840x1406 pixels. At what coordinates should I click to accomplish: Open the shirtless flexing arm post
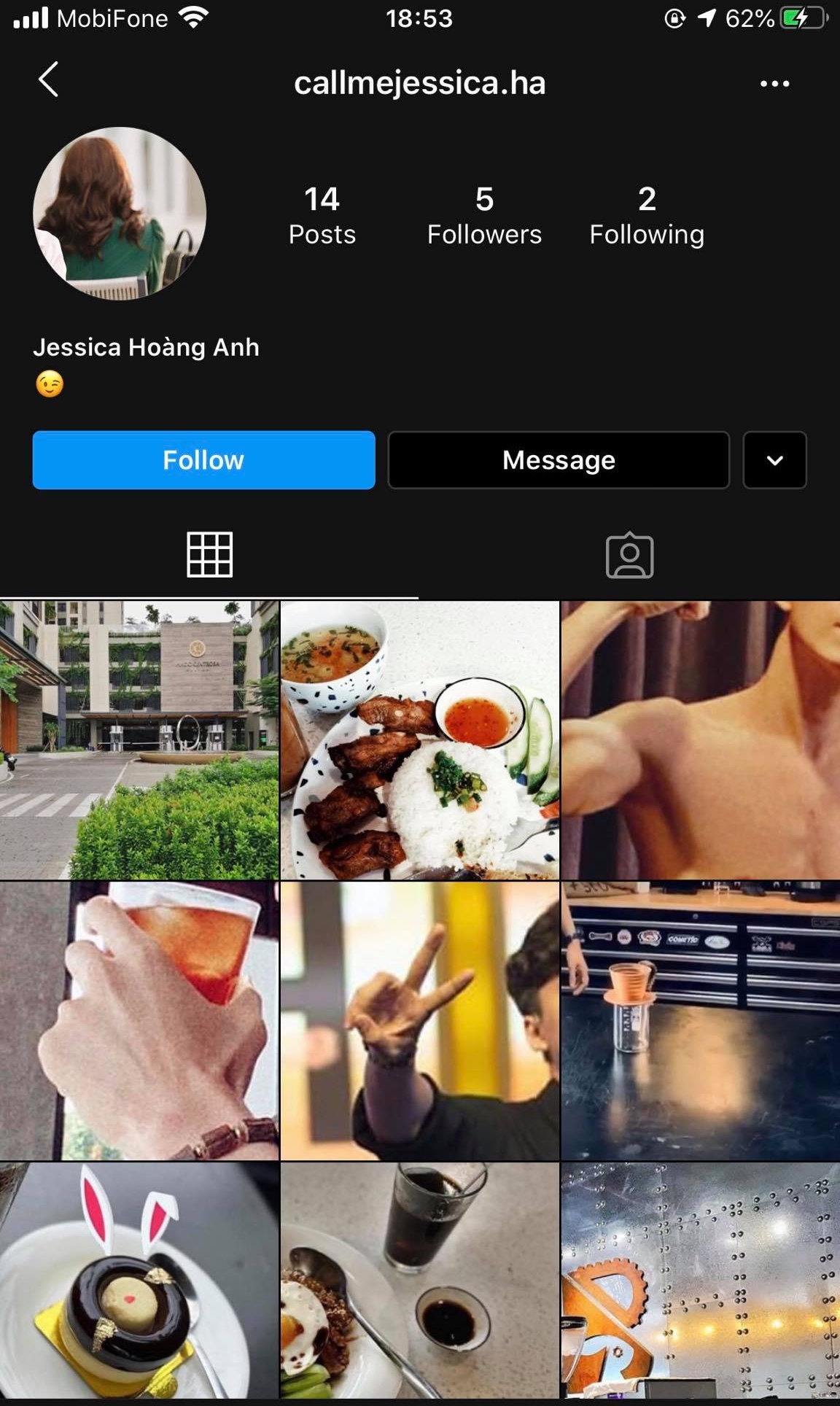tap(700, 740)
